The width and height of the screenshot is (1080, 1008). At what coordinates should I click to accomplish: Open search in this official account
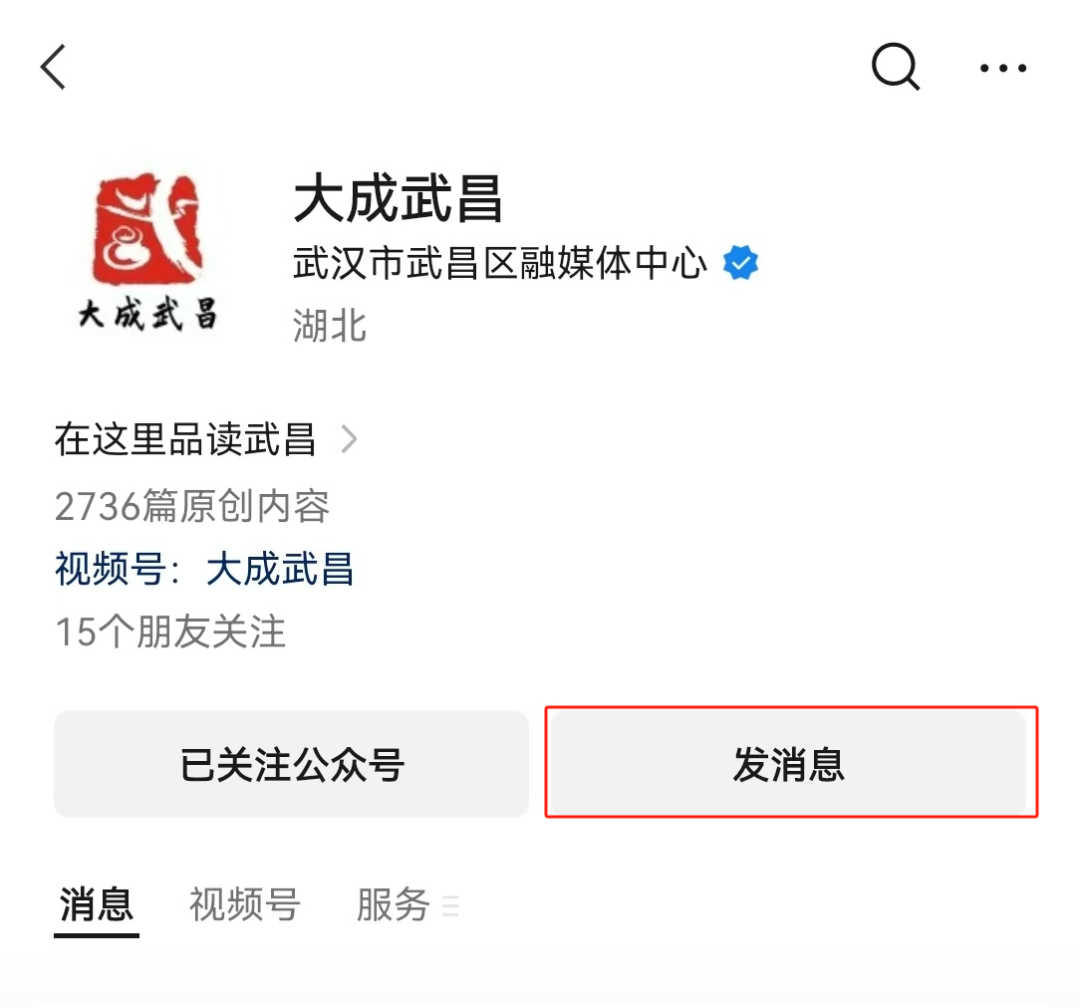(895, 68)
